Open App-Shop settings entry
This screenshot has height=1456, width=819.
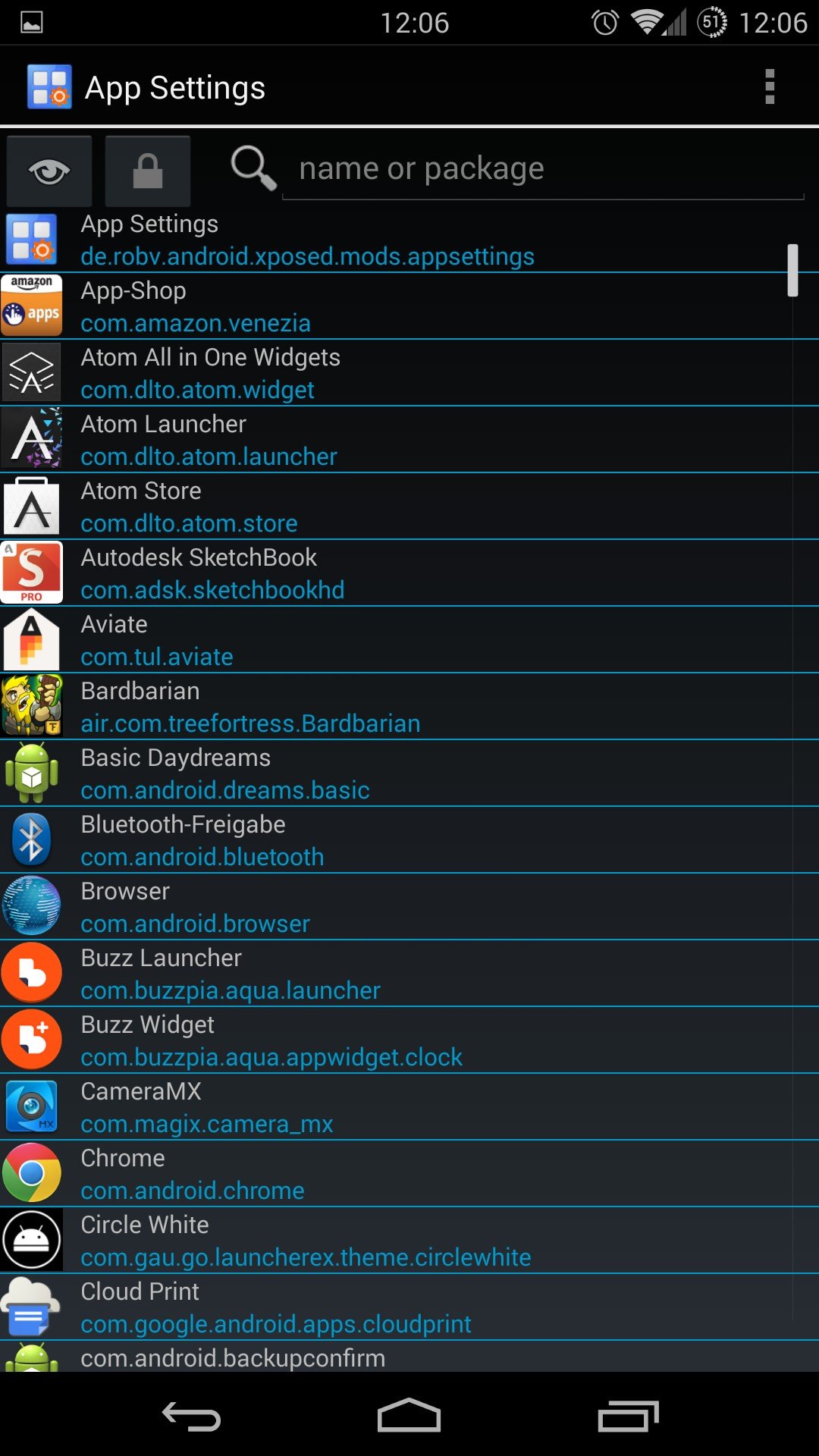pos(409,306)
